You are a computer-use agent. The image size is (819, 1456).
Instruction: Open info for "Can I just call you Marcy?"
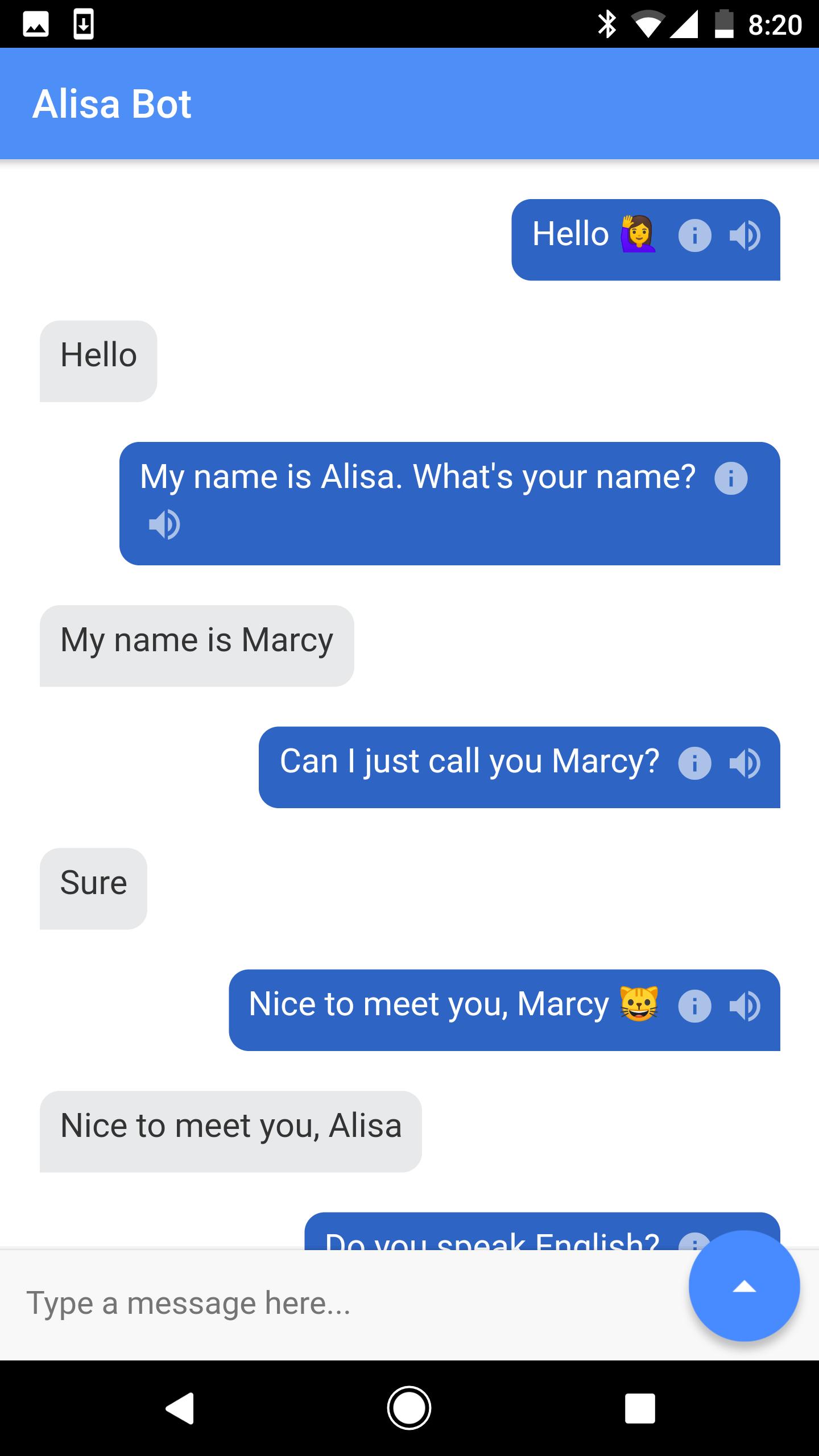click(694, 763)
